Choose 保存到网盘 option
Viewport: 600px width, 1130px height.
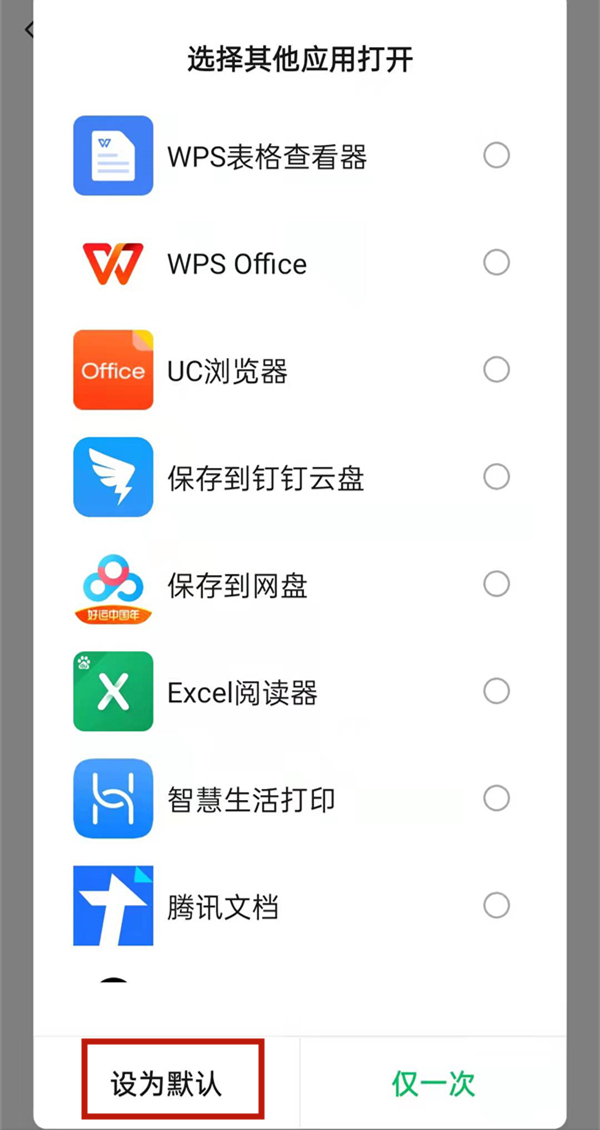496,584
